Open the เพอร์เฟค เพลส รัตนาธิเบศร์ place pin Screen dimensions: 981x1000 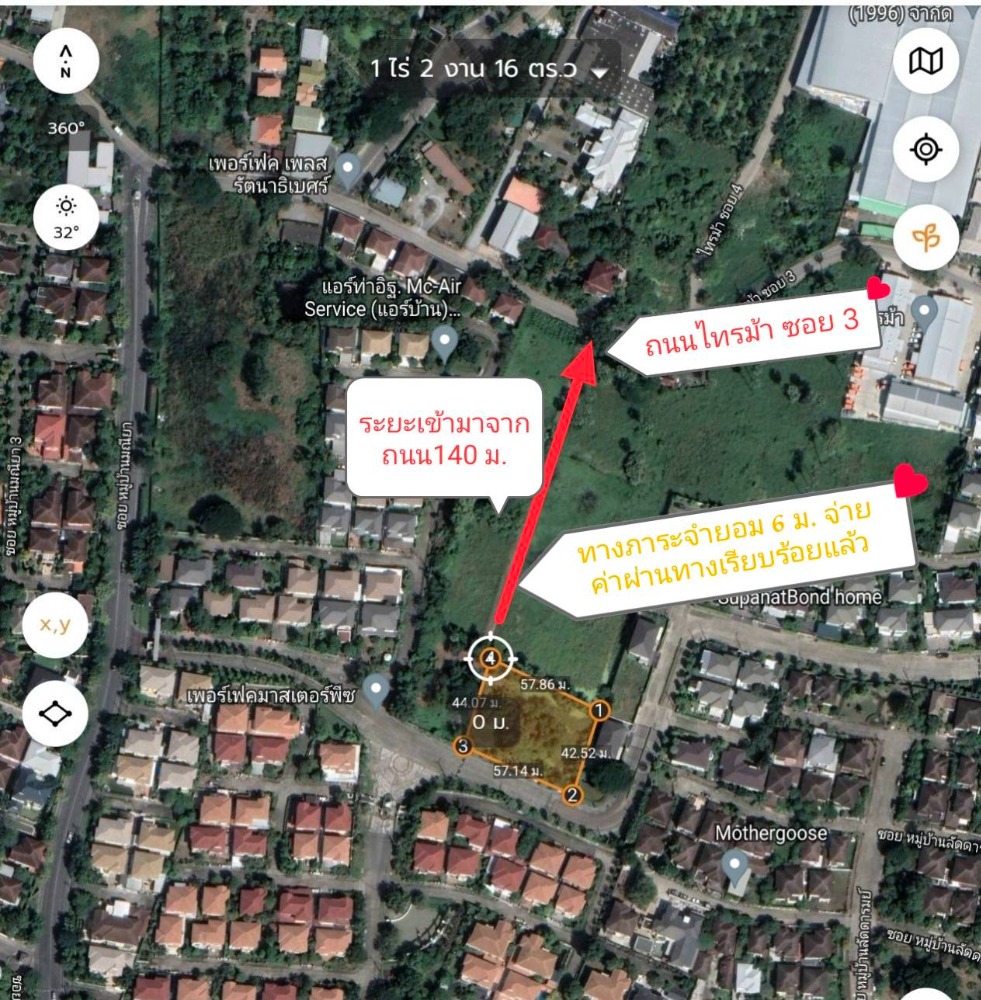349,170
